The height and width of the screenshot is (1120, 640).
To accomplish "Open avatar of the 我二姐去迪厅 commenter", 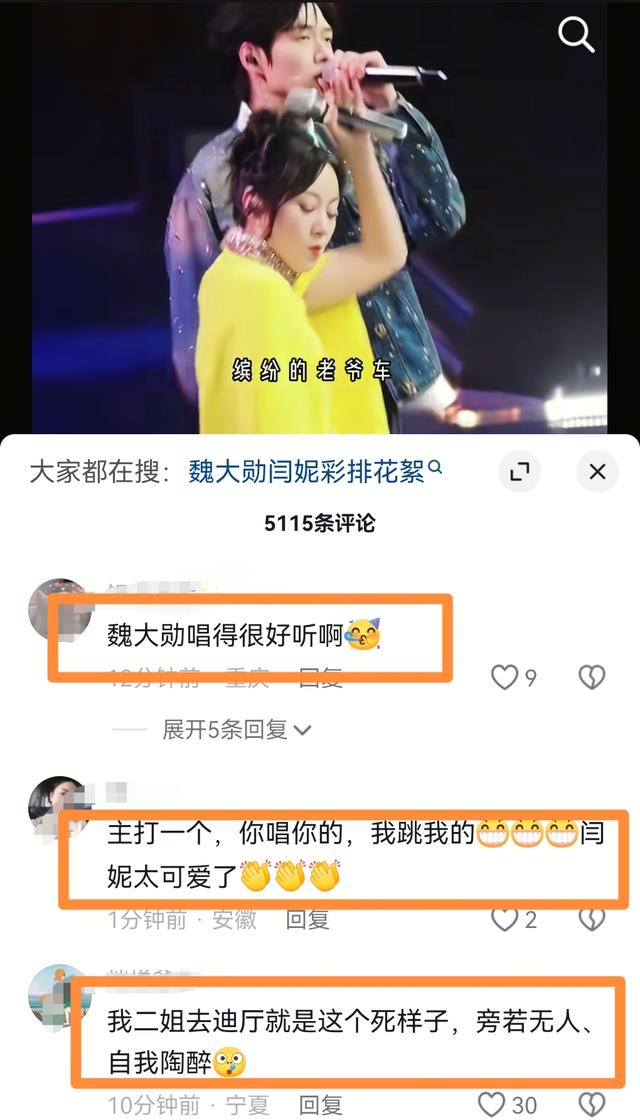I will [59, 995].
